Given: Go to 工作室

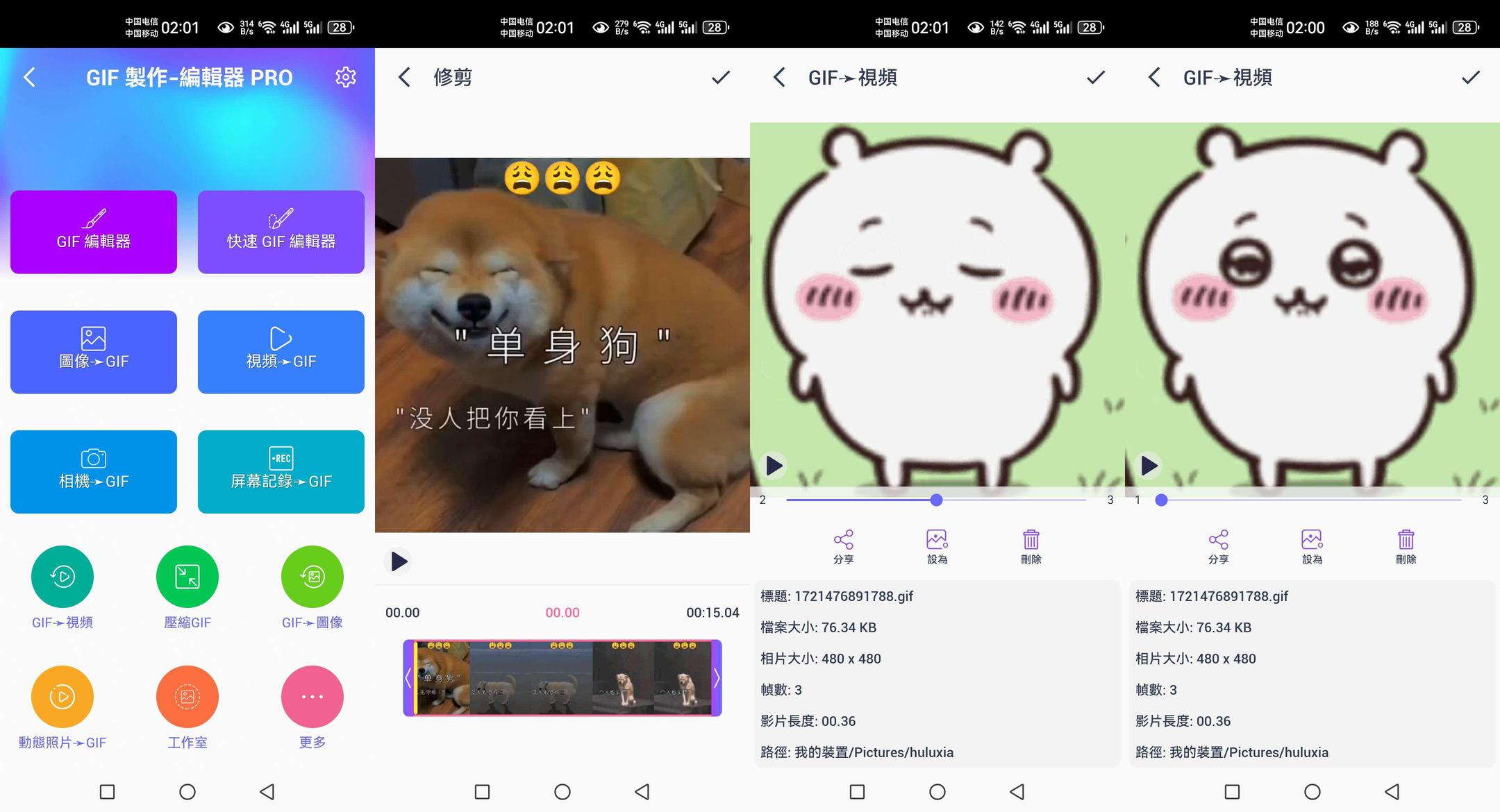Looking at the screenshot, I should pos(187,697).
